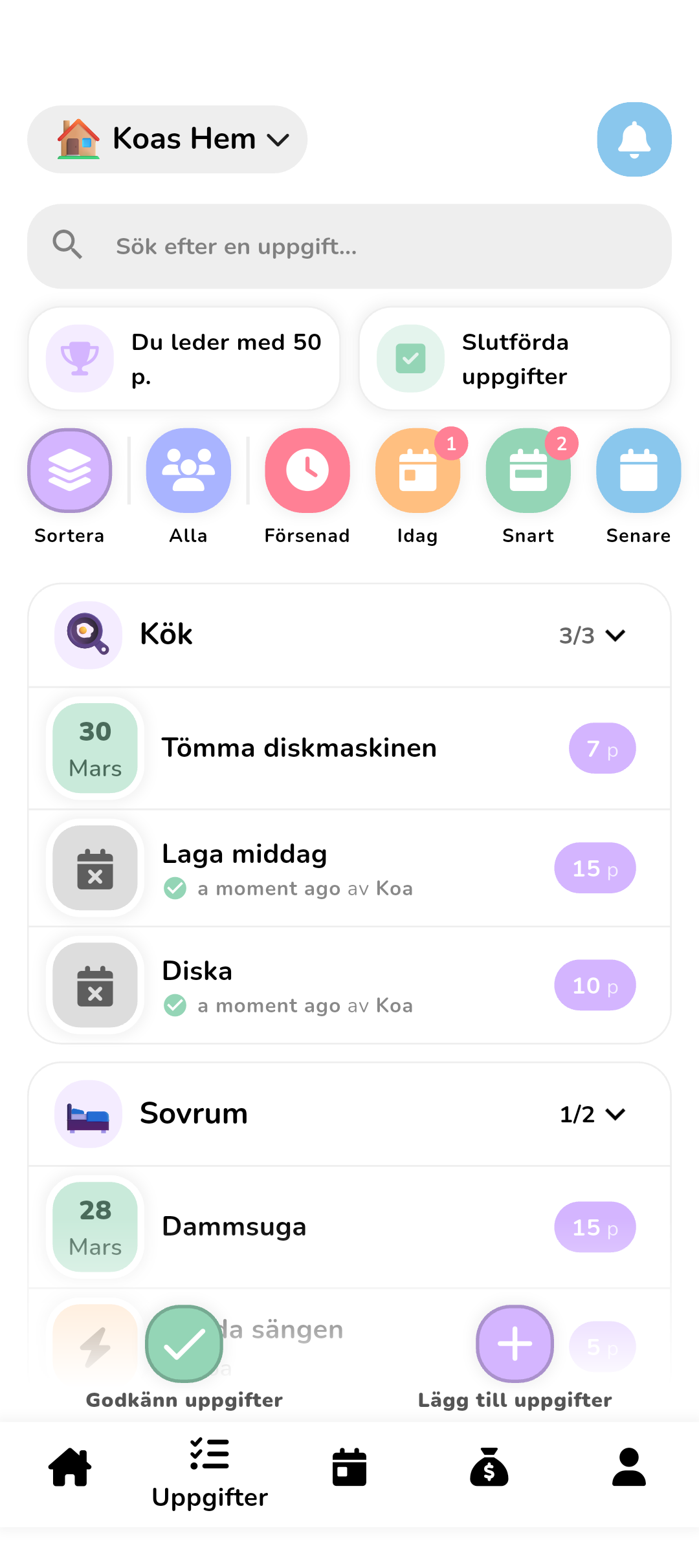Open the Koas Hem household dropdown
Screen dimensions: 699x1568
[167, 138]
